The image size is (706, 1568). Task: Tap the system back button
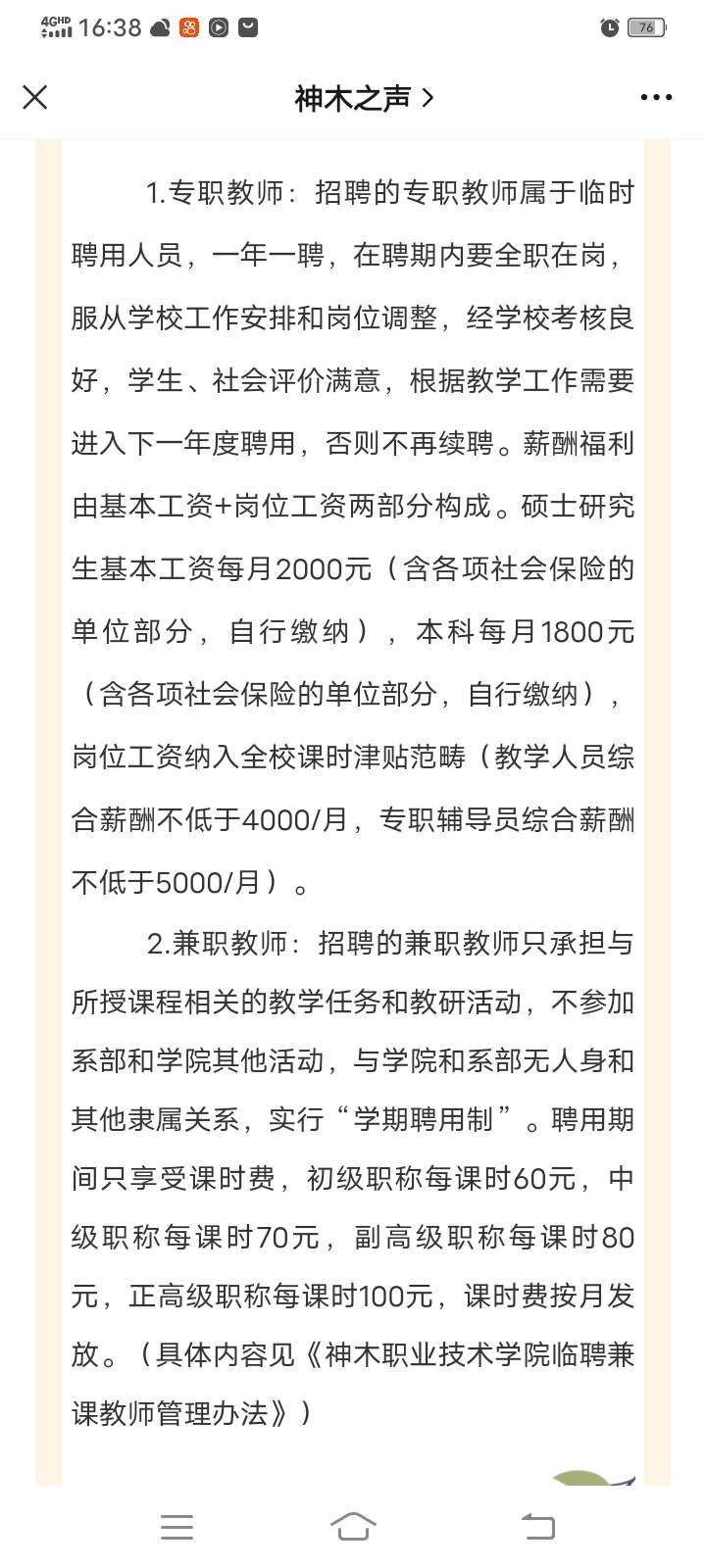(537, 1526)
